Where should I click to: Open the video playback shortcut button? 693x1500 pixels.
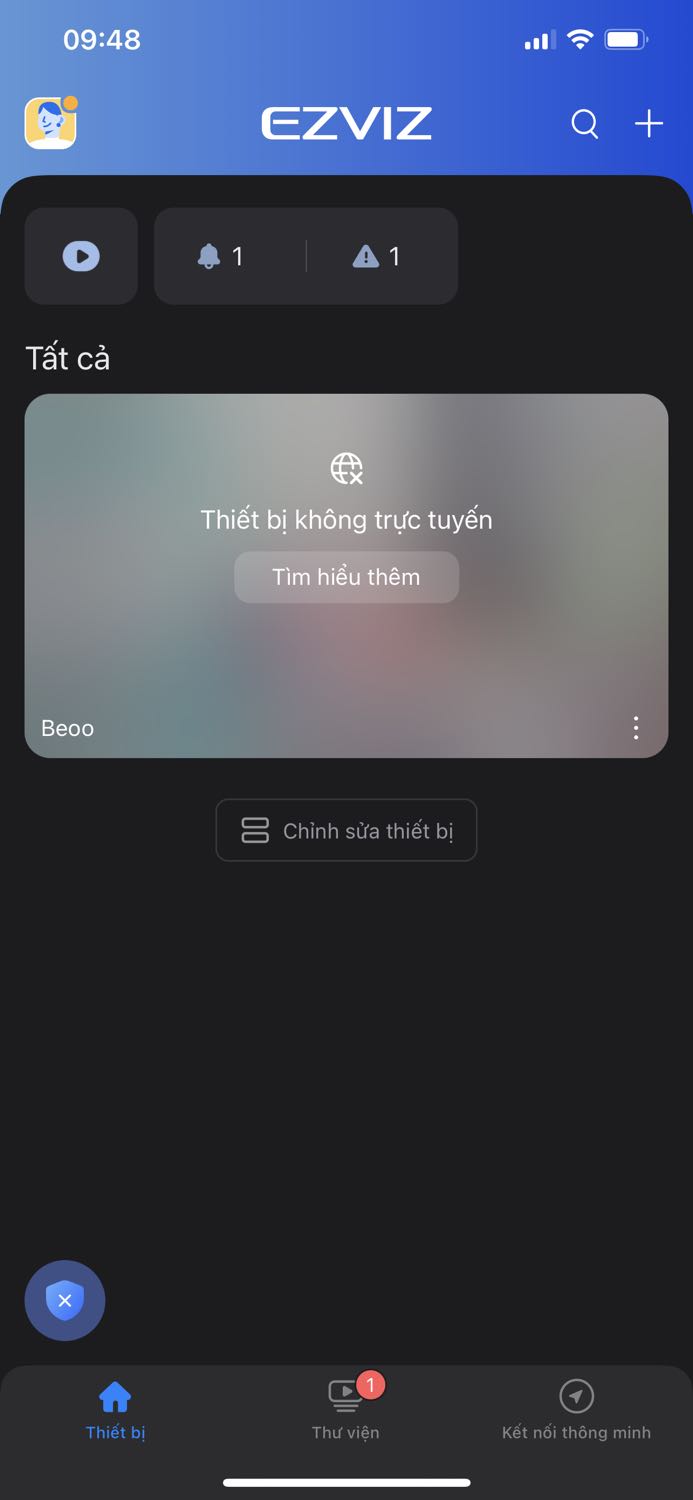[81, 256]
